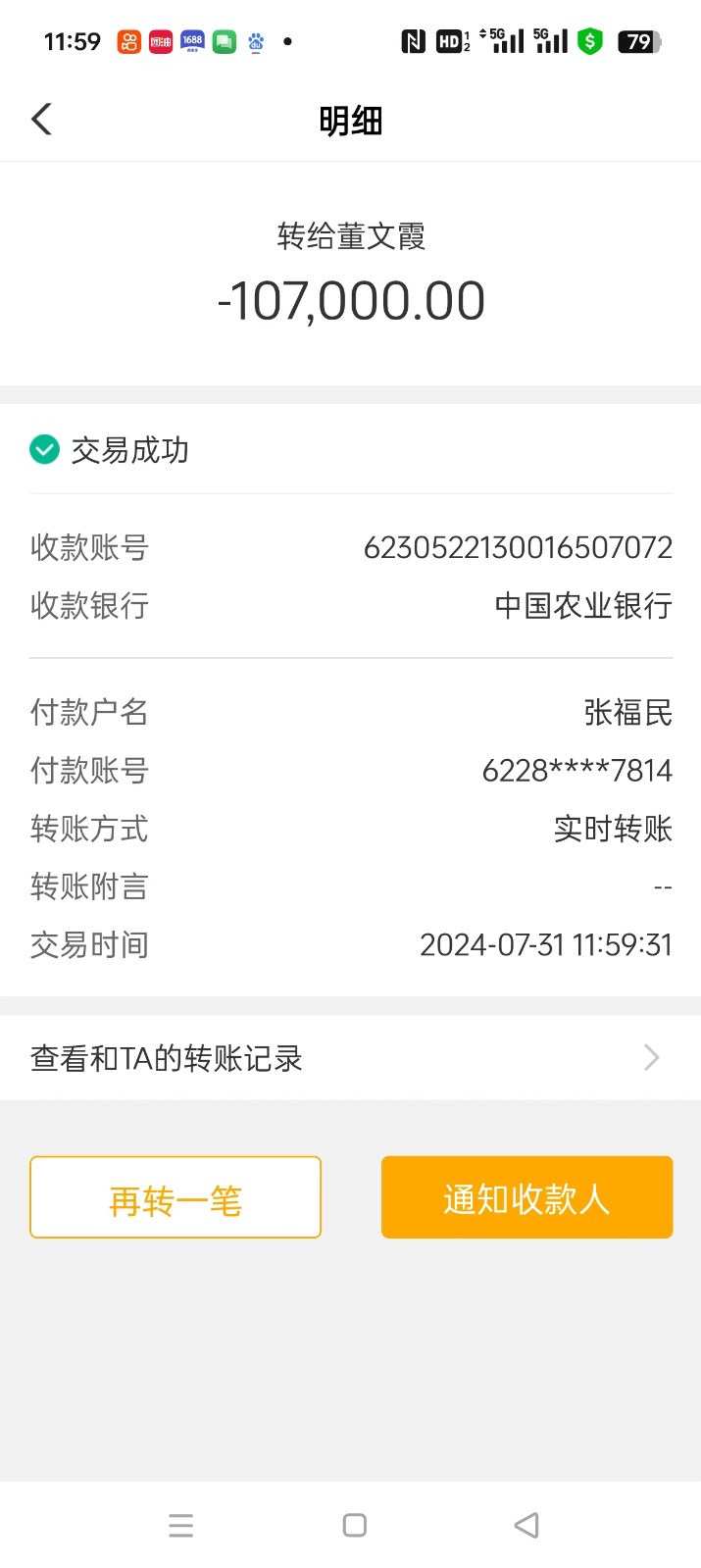Tap the 再转一笔 button
This screenshot has width=701, height=1568.
click(x=175, y=1197)
